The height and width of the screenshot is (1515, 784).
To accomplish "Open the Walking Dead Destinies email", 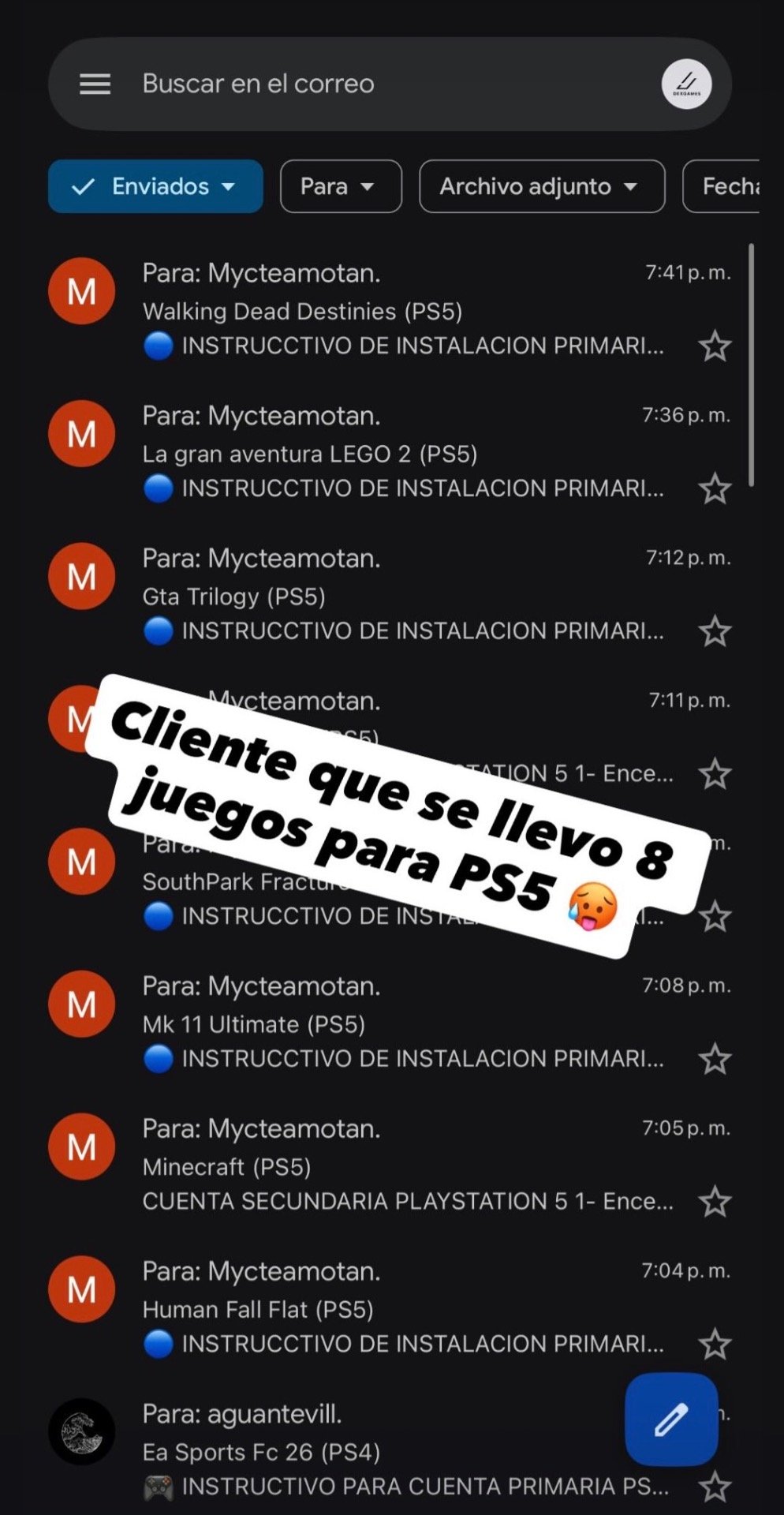I will [392, 310].
